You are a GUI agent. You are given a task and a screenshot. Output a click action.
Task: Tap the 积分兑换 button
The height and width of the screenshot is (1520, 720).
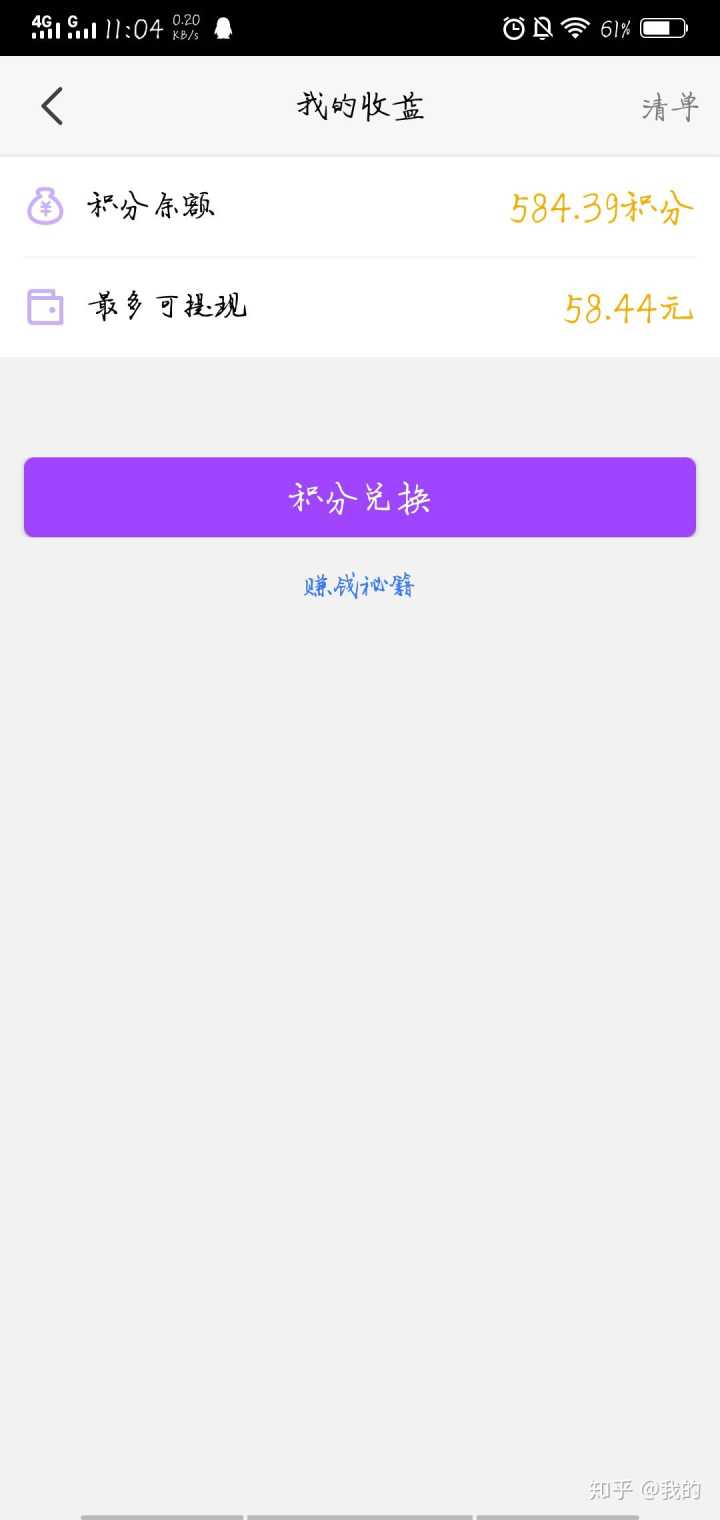point(360,497)
